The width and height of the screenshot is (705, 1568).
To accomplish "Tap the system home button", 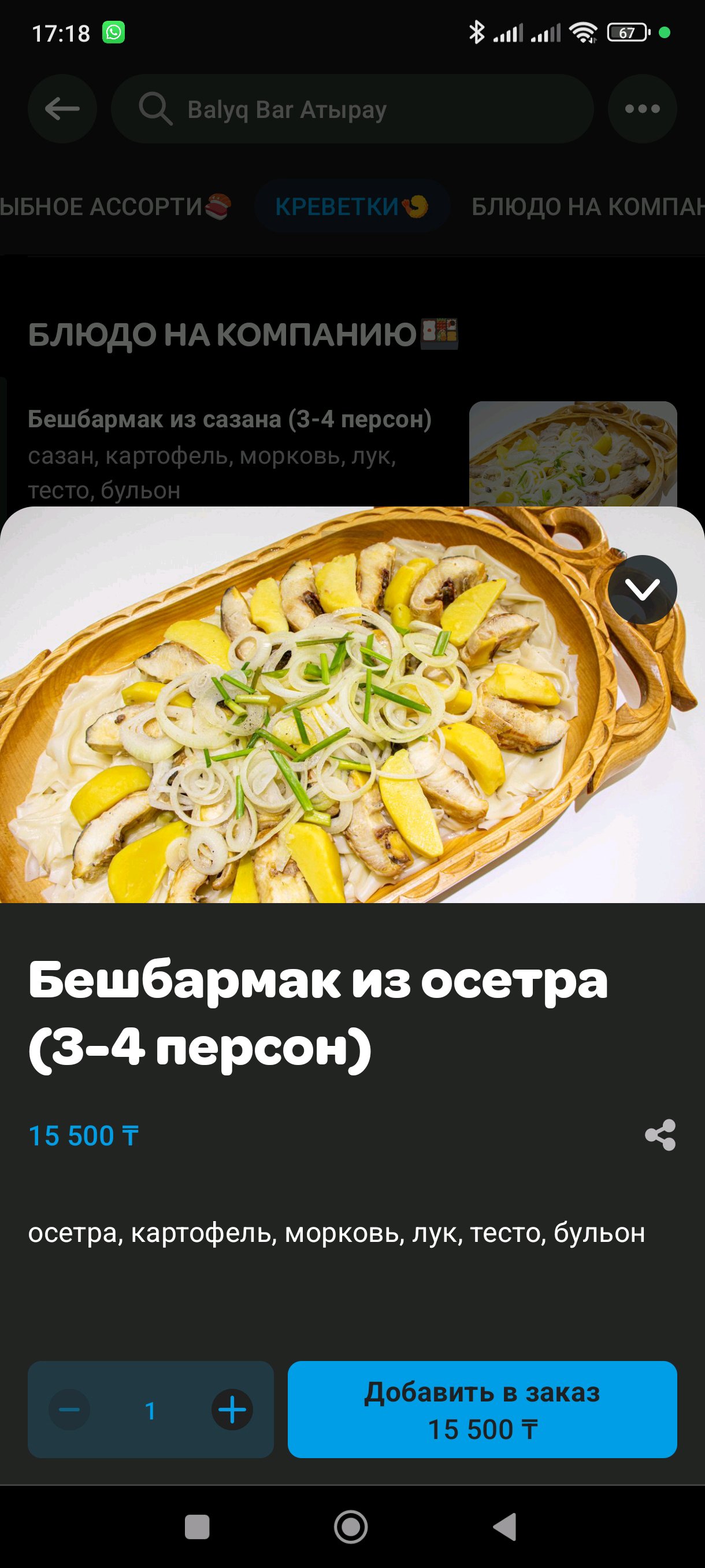I will point(351,1526).
